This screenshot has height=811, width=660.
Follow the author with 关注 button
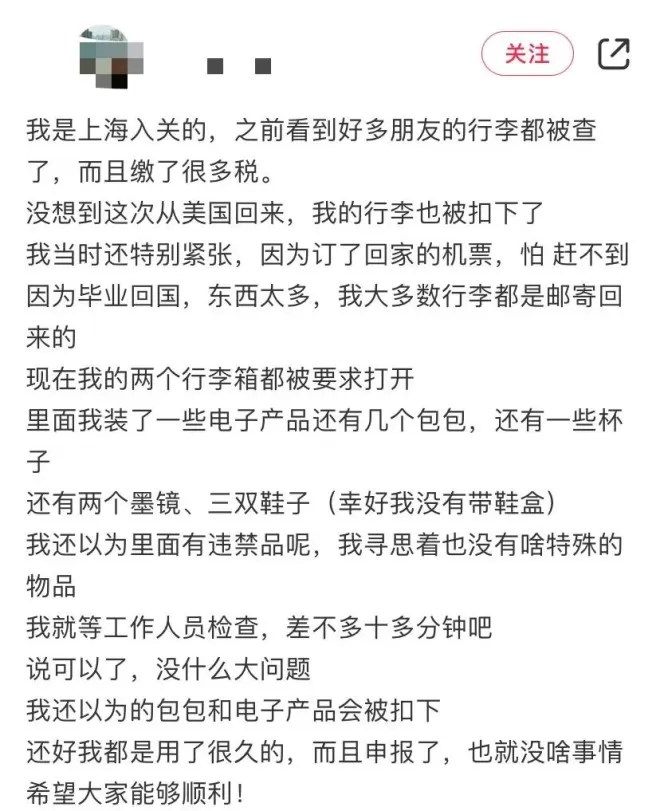tap(527, 54)
